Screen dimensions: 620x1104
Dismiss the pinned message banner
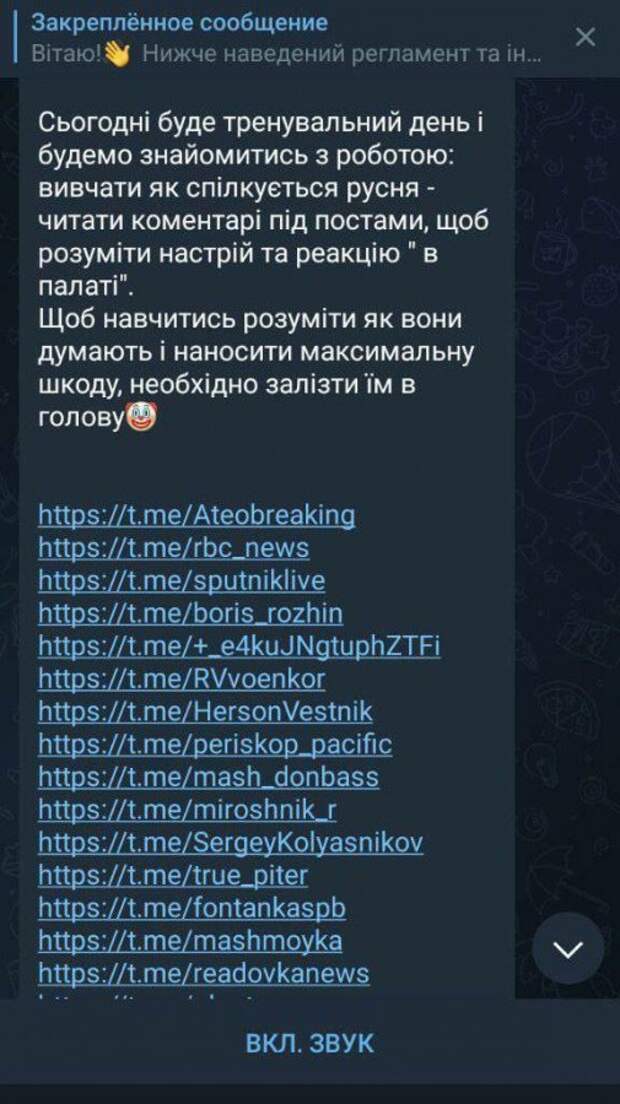[586, 37]
